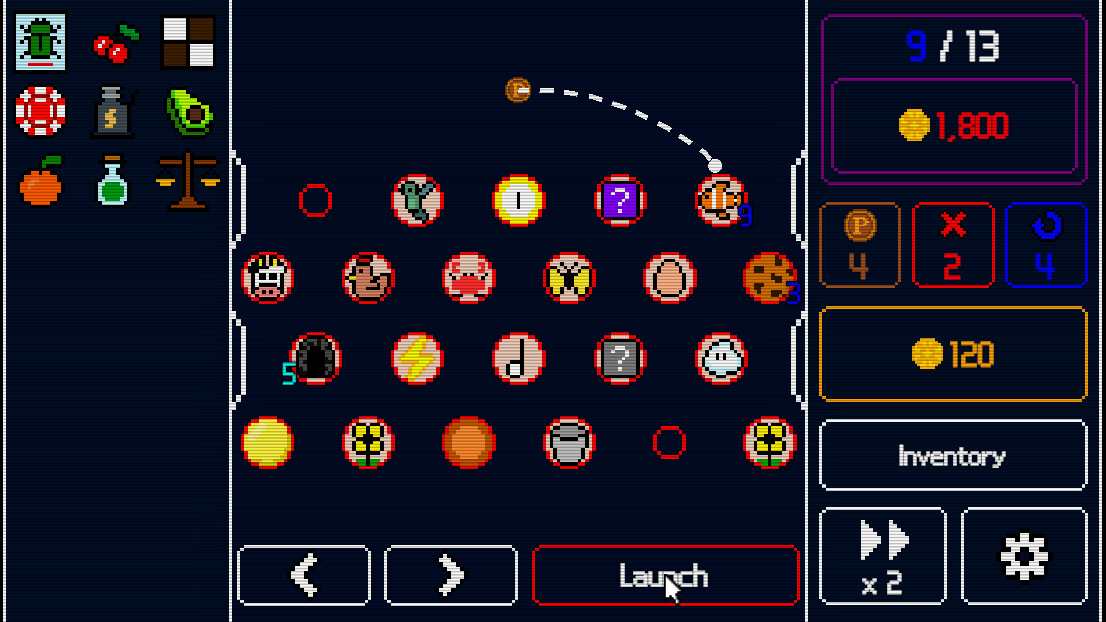Select the money bottle relic
Screen dimensions: 1106x622
tap(114, 111)
